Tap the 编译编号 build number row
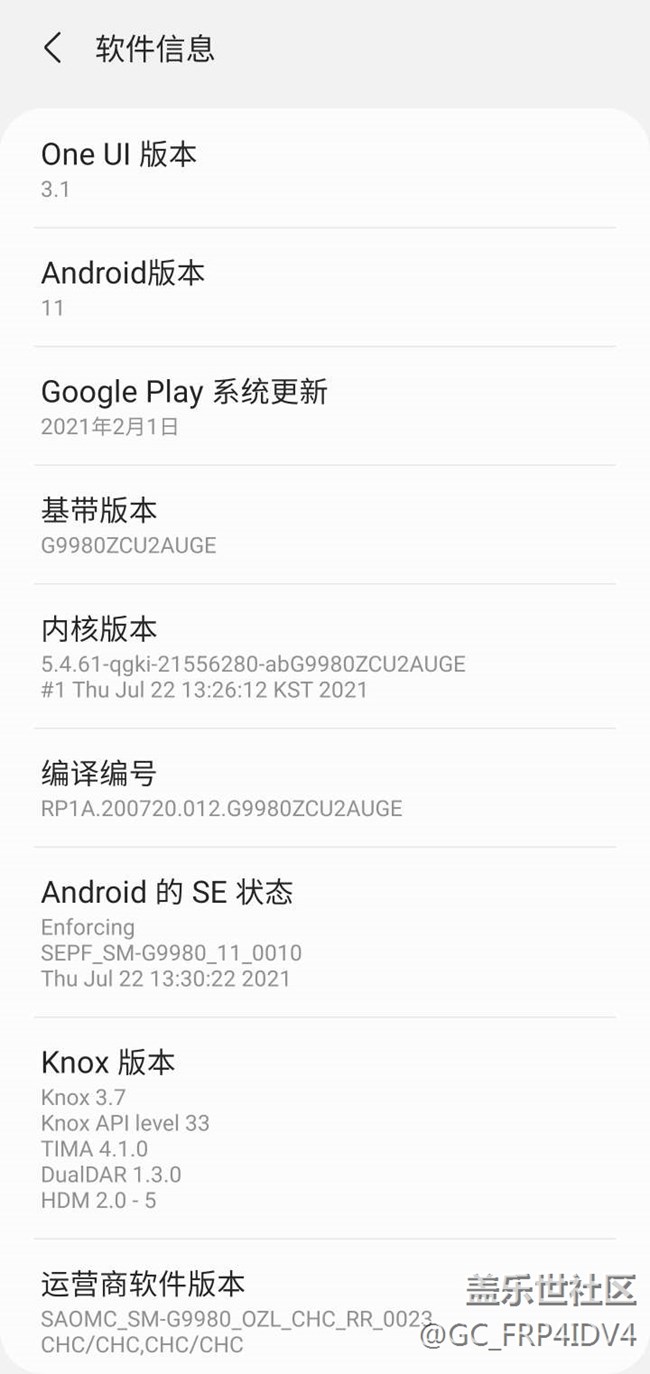Image resolution: width=650 pixels, height=1374 pixels. click(x=325, y=788)
